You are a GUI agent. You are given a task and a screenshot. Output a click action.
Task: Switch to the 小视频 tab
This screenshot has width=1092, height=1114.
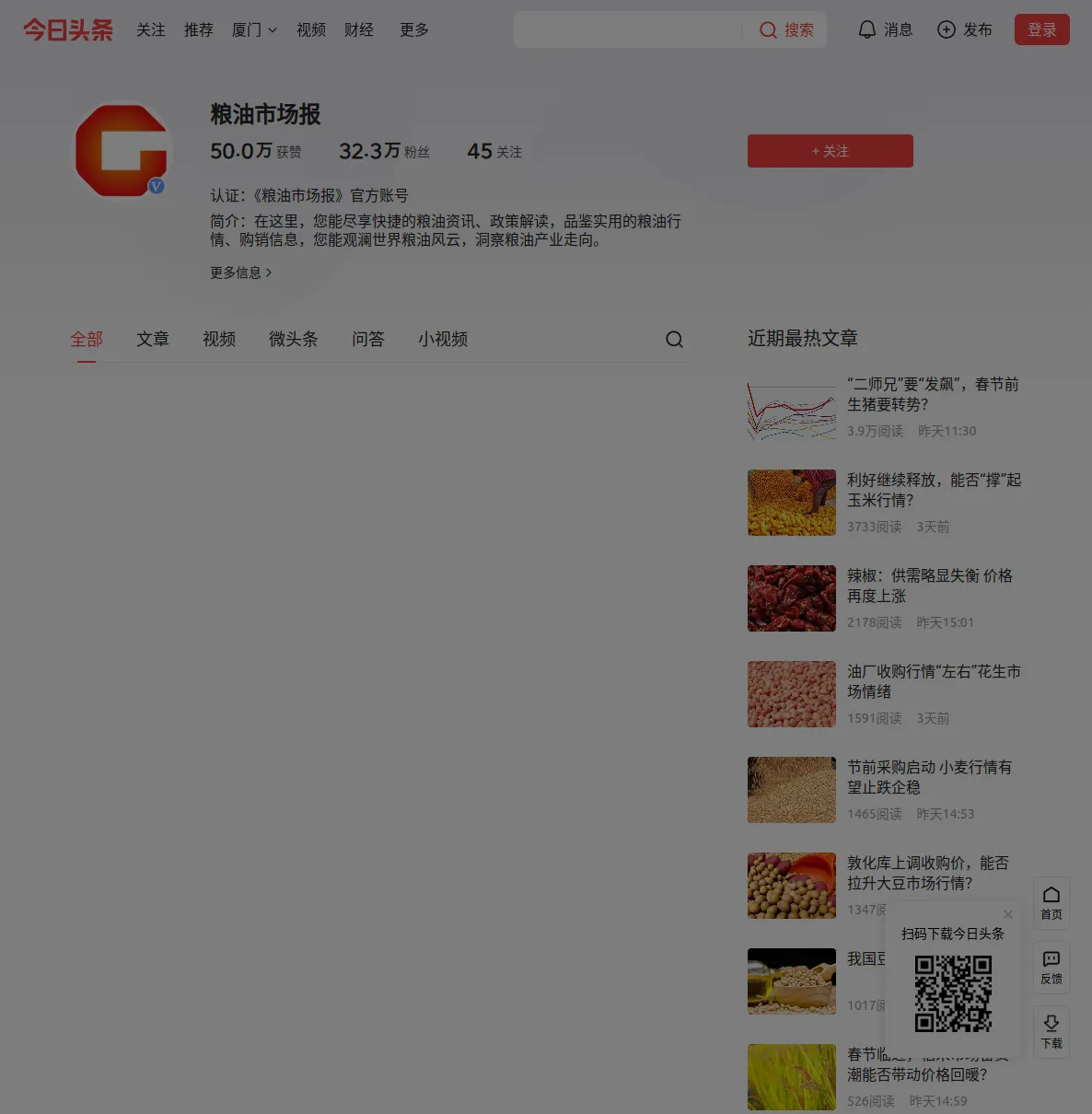click(x=443, y=340)
